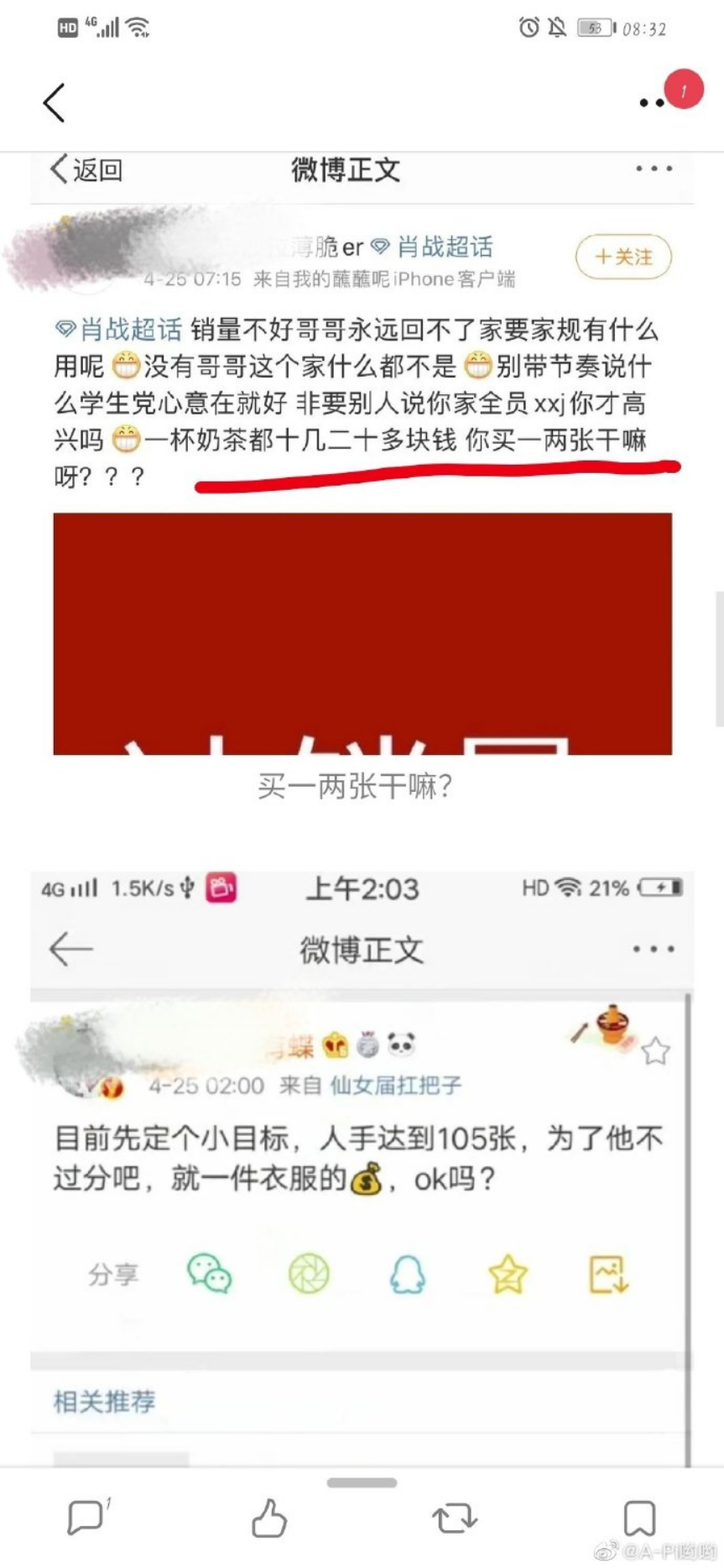
Task: Go back using the top-left arrow
Action: tap(55, 103)
